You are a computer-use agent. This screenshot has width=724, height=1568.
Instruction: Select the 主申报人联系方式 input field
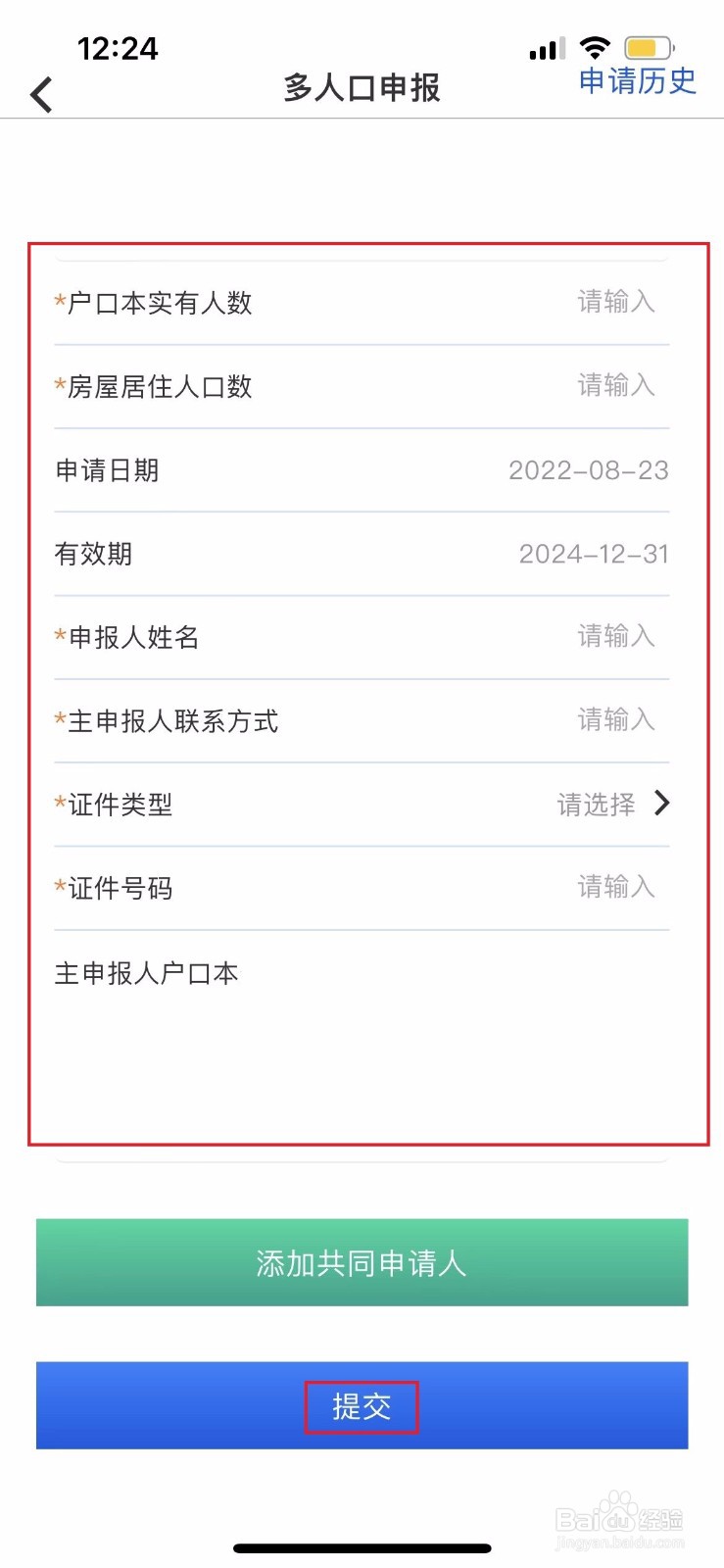pos(613,720)
